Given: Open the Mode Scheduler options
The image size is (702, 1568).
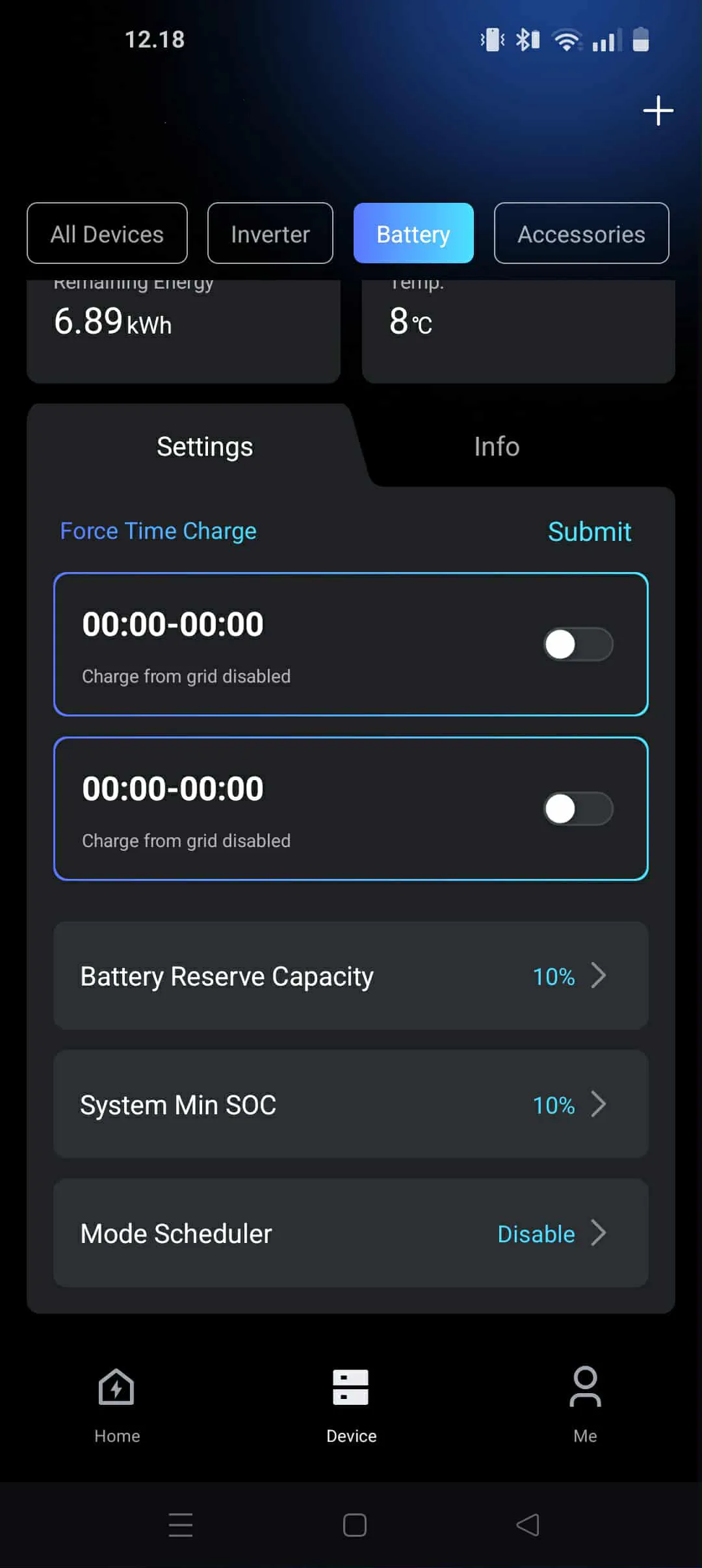Looking at the screenshot, I should coord(351,1233).
